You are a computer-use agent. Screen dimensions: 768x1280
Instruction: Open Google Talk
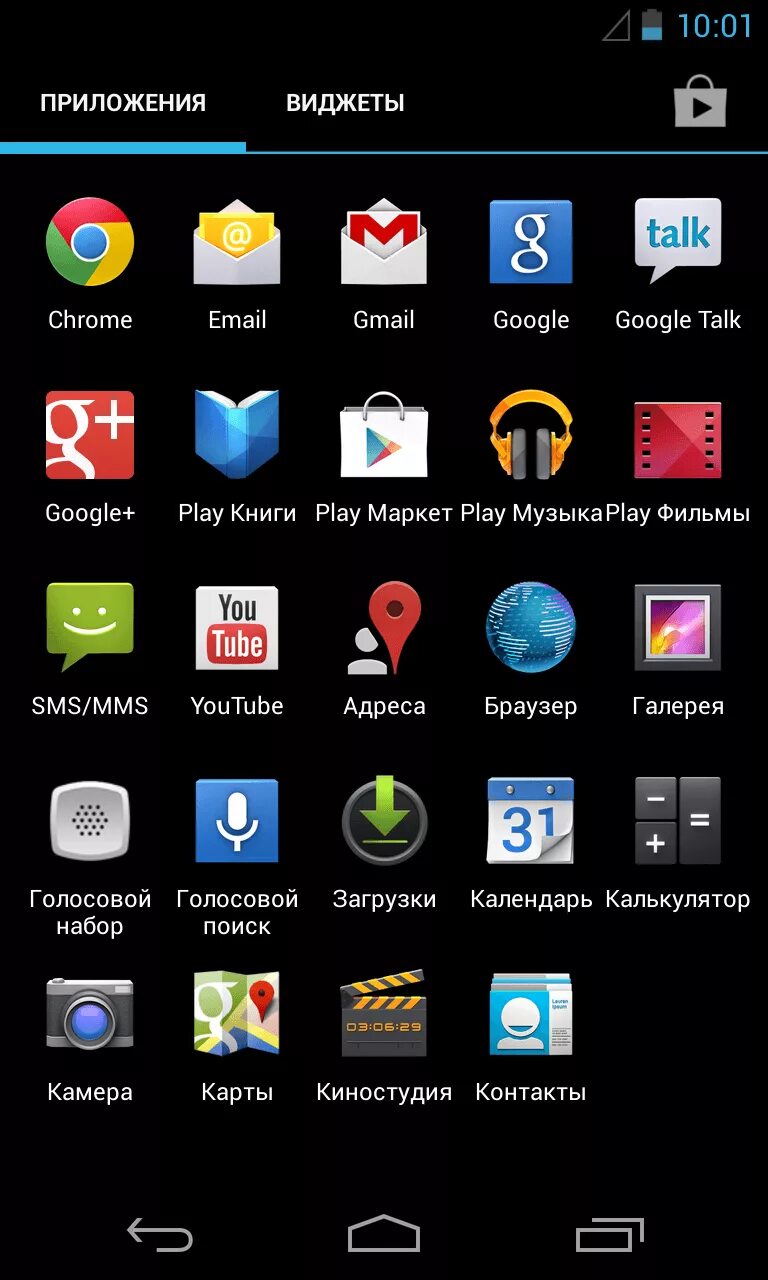coord(678,243)
